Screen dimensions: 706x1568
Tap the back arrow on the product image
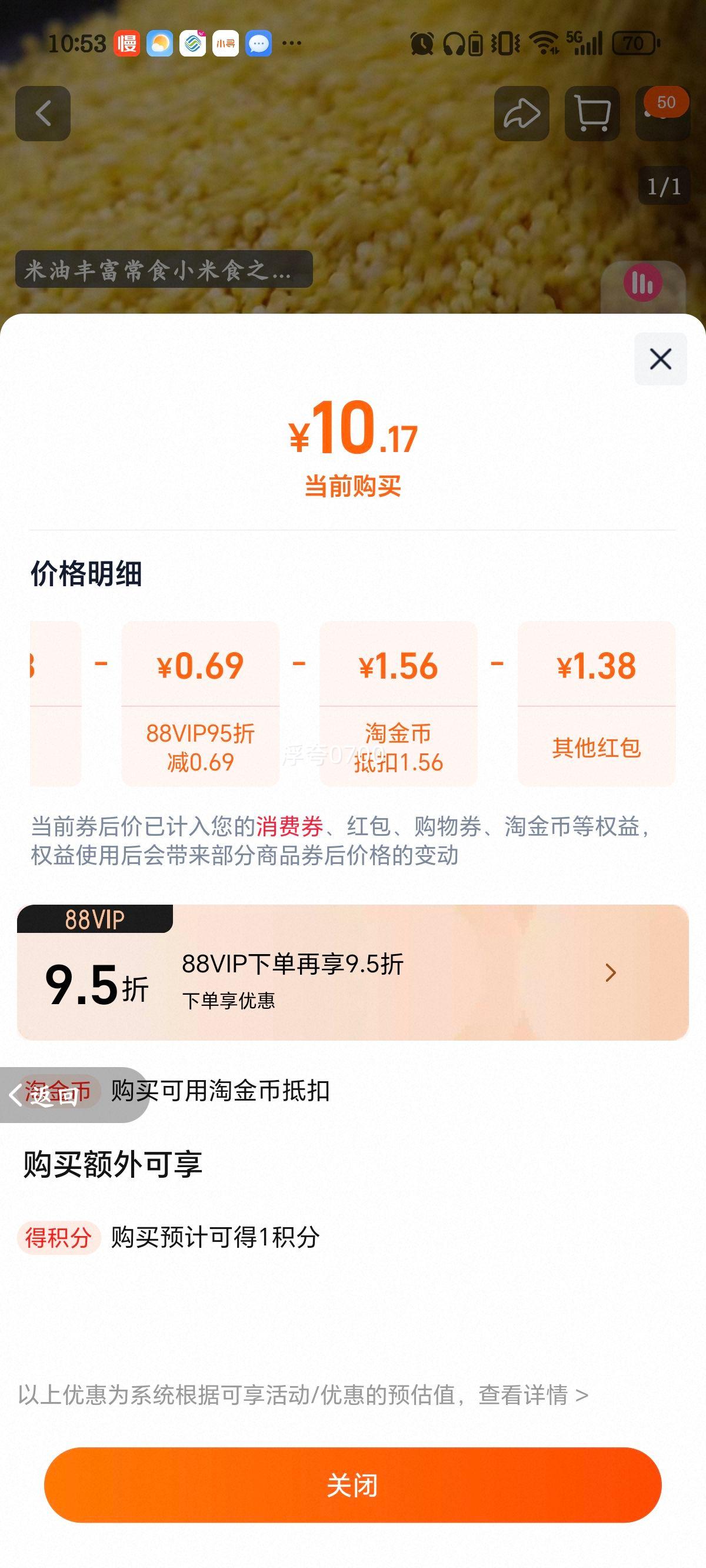coord(42,113)
